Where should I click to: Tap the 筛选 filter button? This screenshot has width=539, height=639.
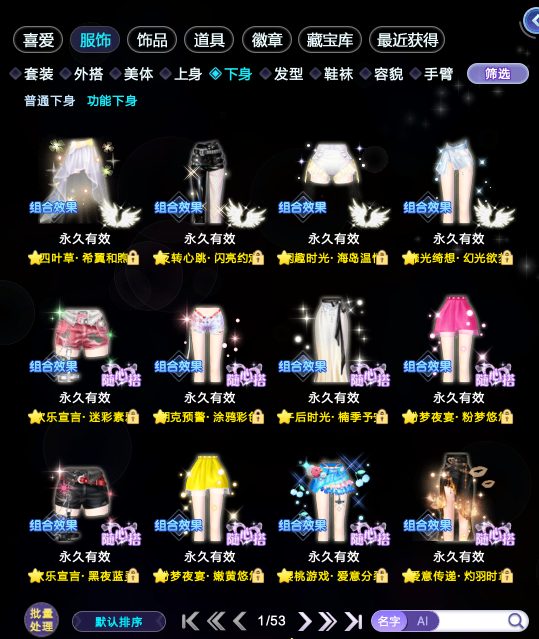[497, 74]
